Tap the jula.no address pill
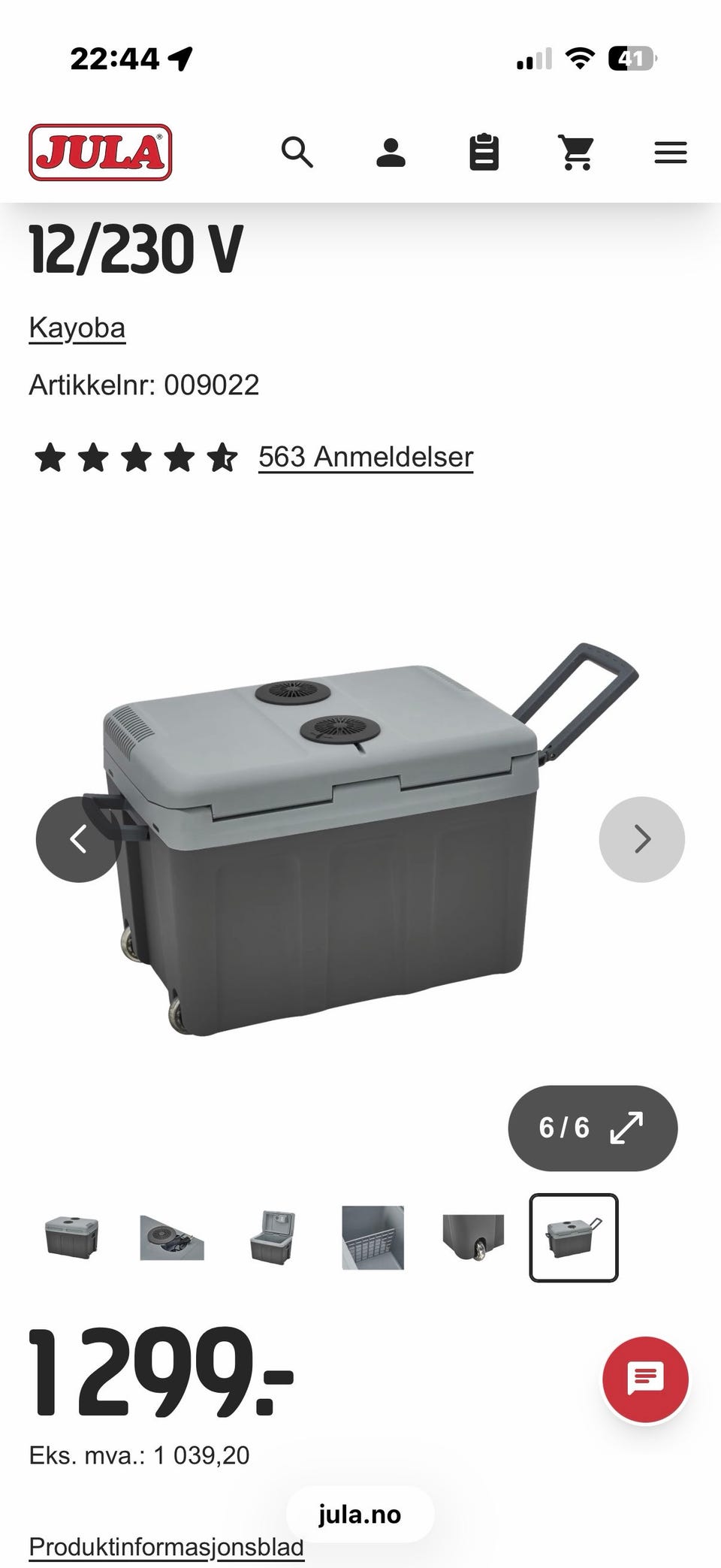721x1568 pixels. [360, 1514]
